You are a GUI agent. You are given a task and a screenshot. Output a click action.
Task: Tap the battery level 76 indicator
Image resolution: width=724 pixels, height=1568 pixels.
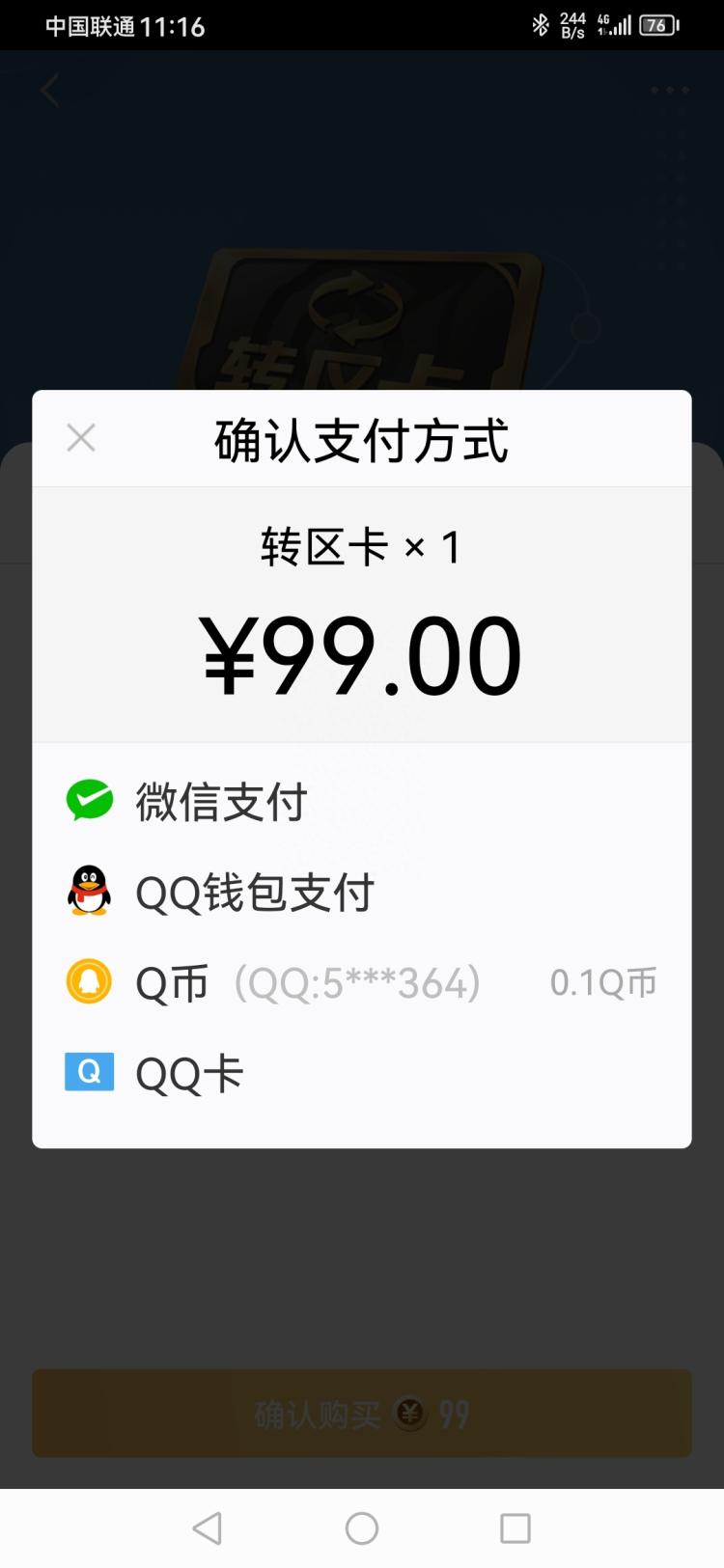pos(657,25)
